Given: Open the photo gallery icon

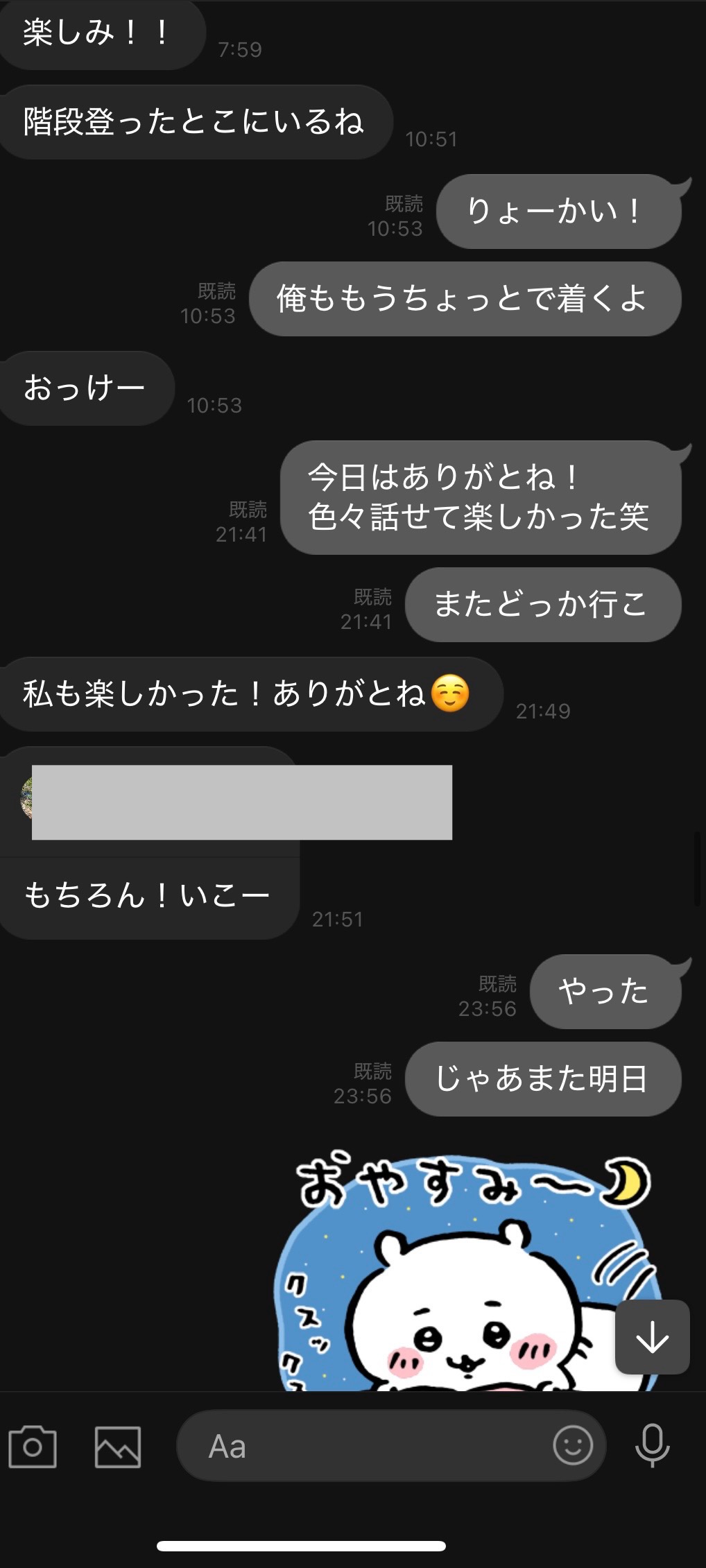Looking at the screenshot, I should coord(118,1447).
